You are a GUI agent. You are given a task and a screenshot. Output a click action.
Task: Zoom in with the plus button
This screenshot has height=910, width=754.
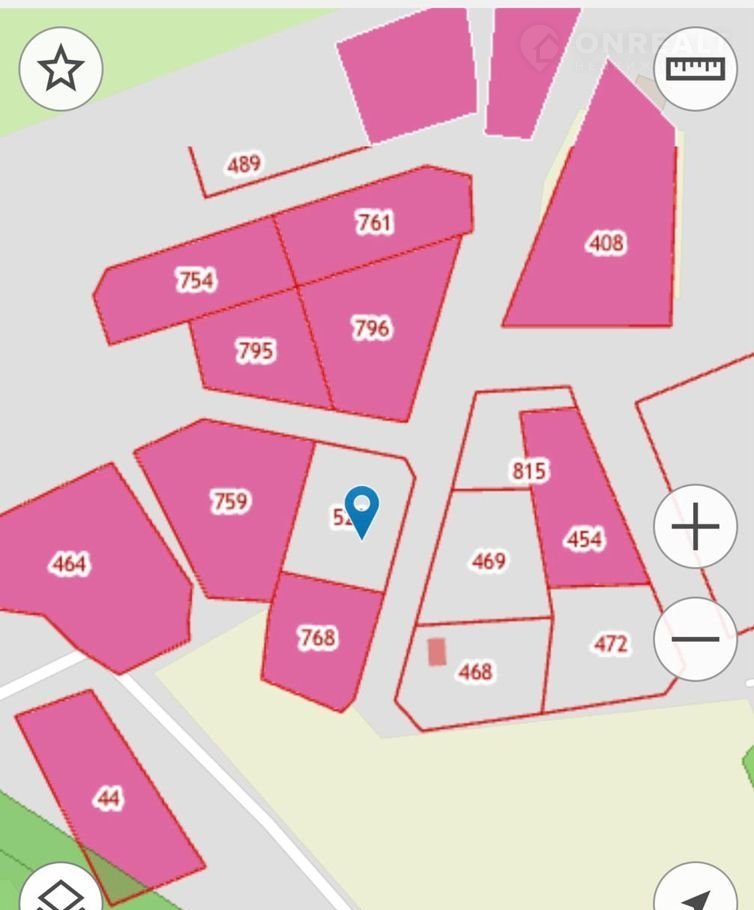695,527
